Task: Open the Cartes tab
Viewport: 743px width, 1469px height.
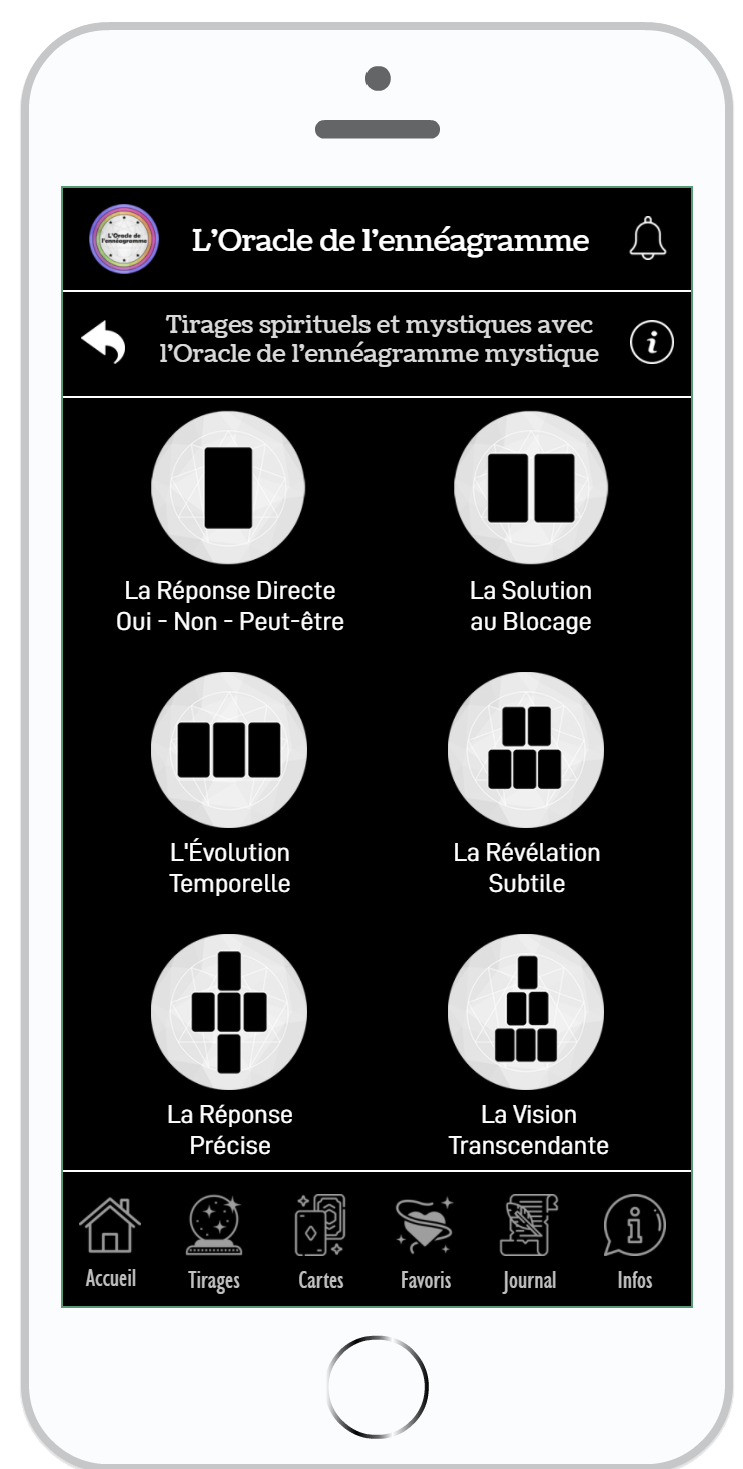Action: click(x=321, y=1242)
